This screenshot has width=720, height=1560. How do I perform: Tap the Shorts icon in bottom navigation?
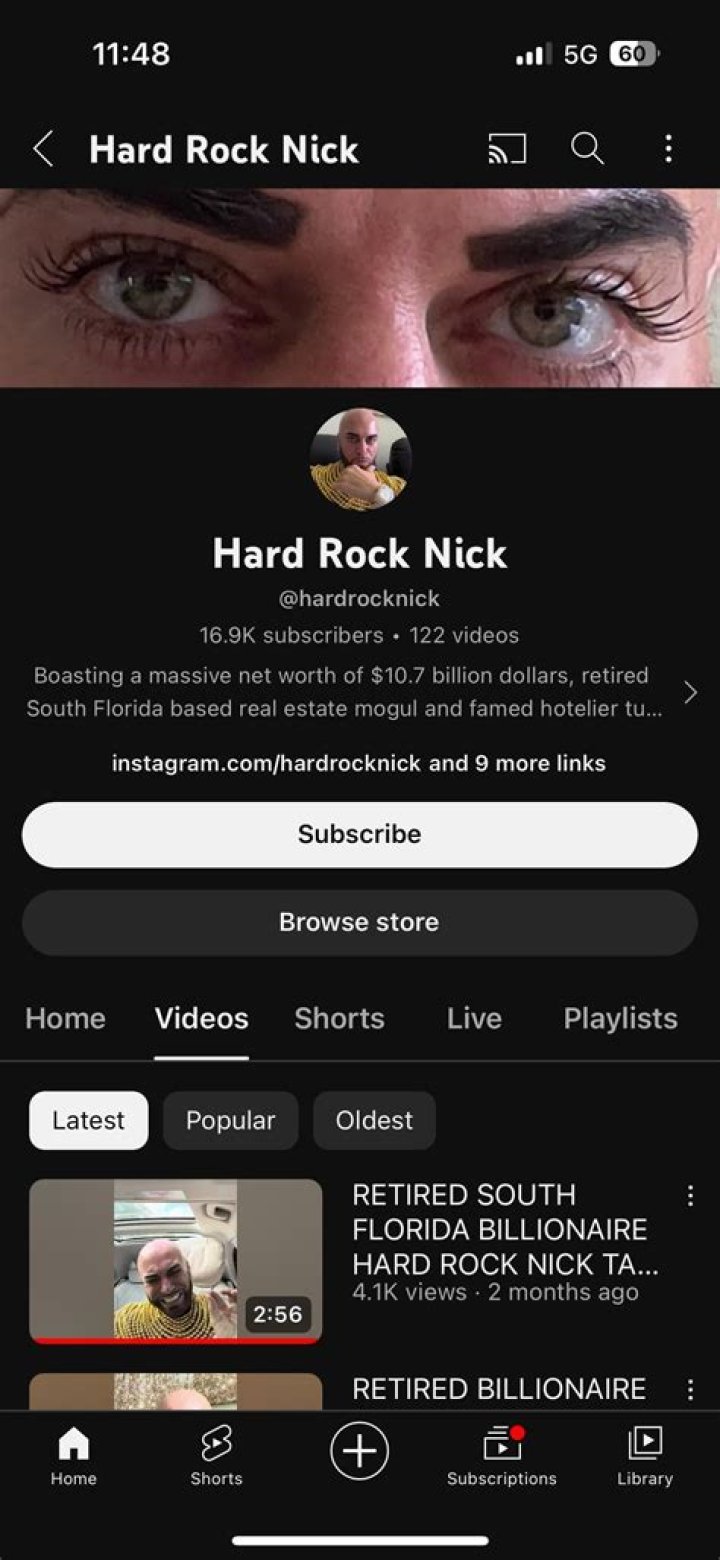[216, 1458]
